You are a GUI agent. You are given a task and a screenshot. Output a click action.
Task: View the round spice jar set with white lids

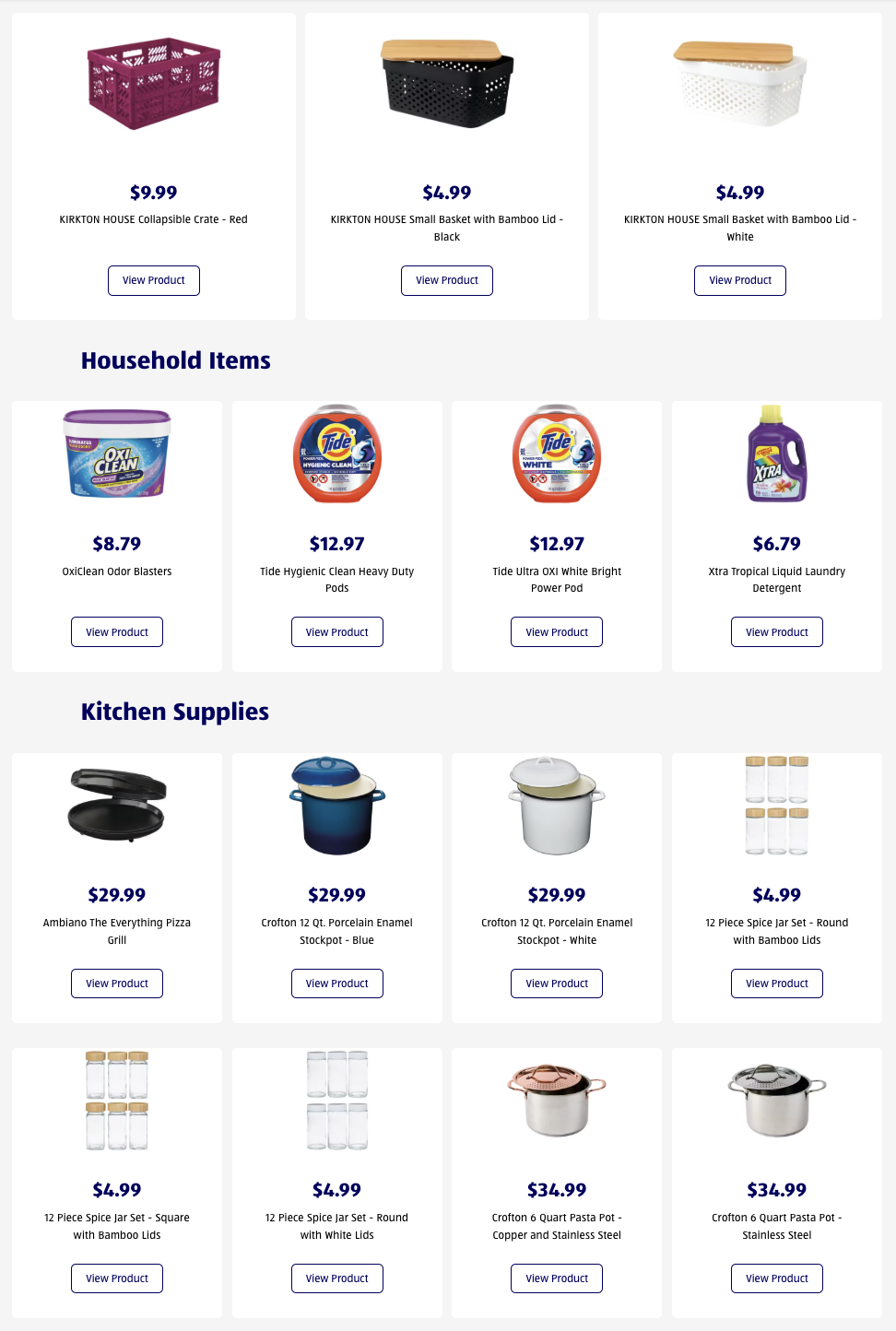click(337, 1278)
